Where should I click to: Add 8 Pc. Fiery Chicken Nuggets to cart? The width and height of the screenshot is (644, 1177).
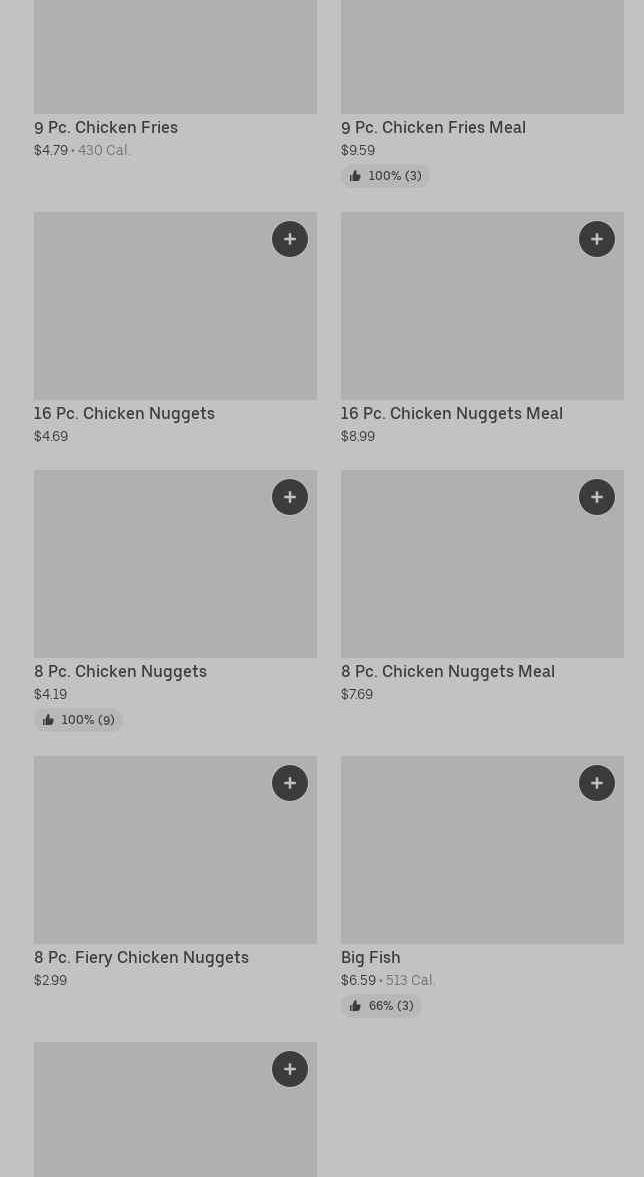290,783
